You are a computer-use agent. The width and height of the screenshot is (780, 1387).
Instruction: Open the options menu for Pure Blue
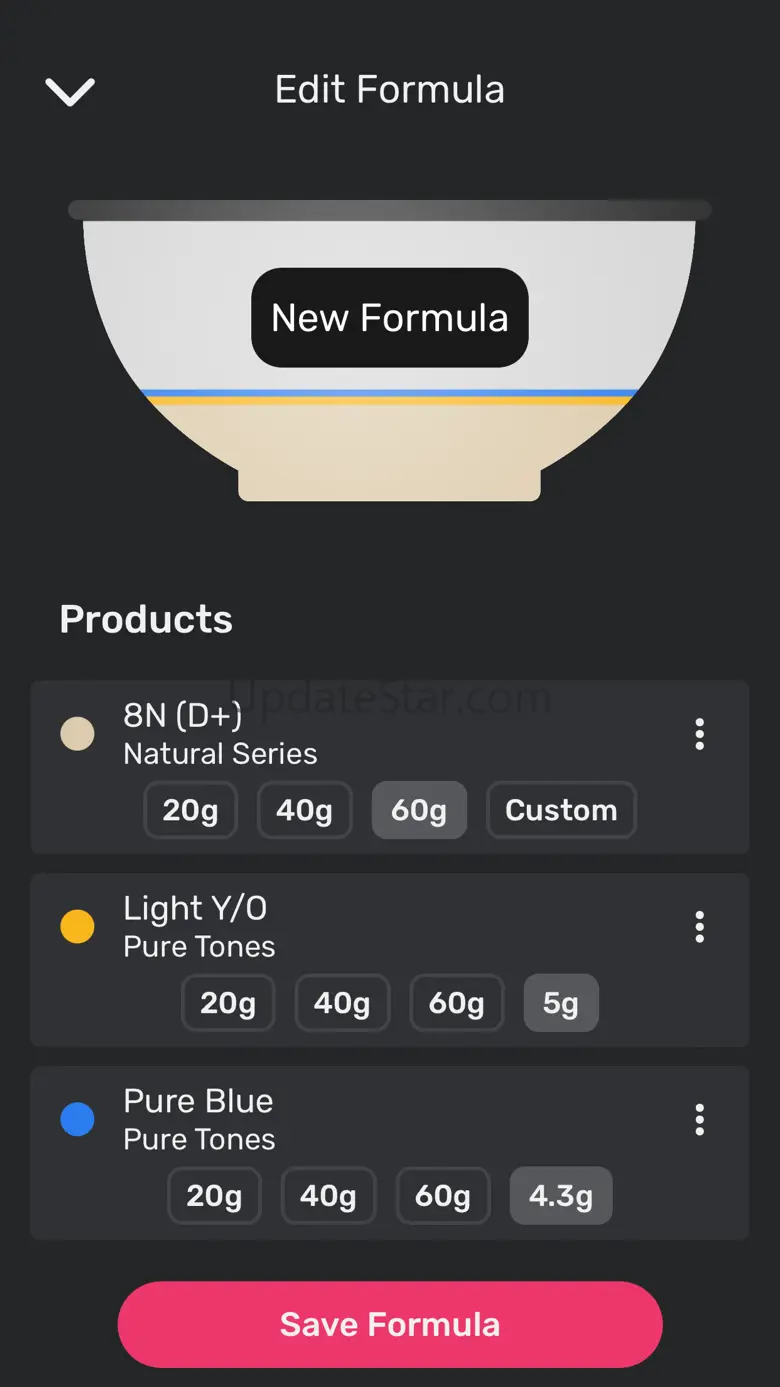pos(699,1120)
